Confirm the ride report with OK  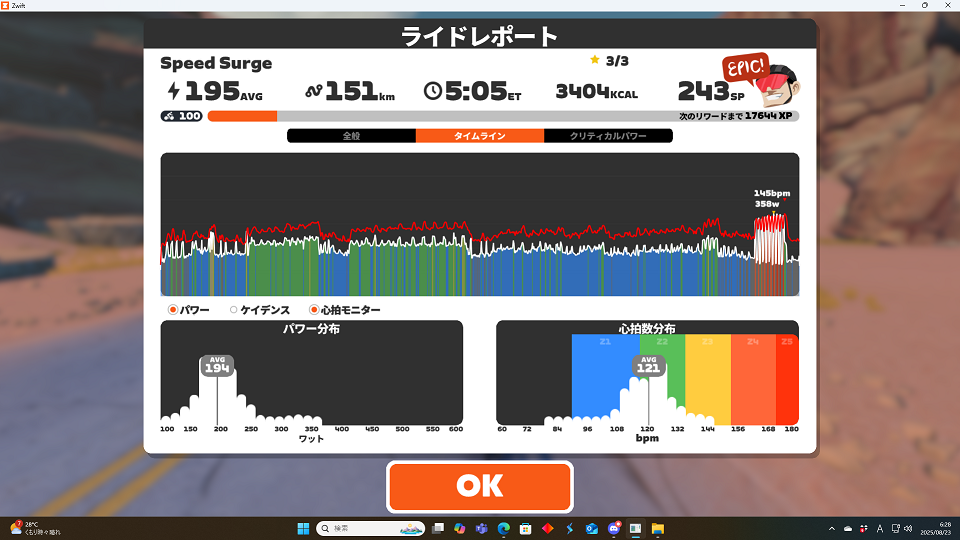pos(479,487)
